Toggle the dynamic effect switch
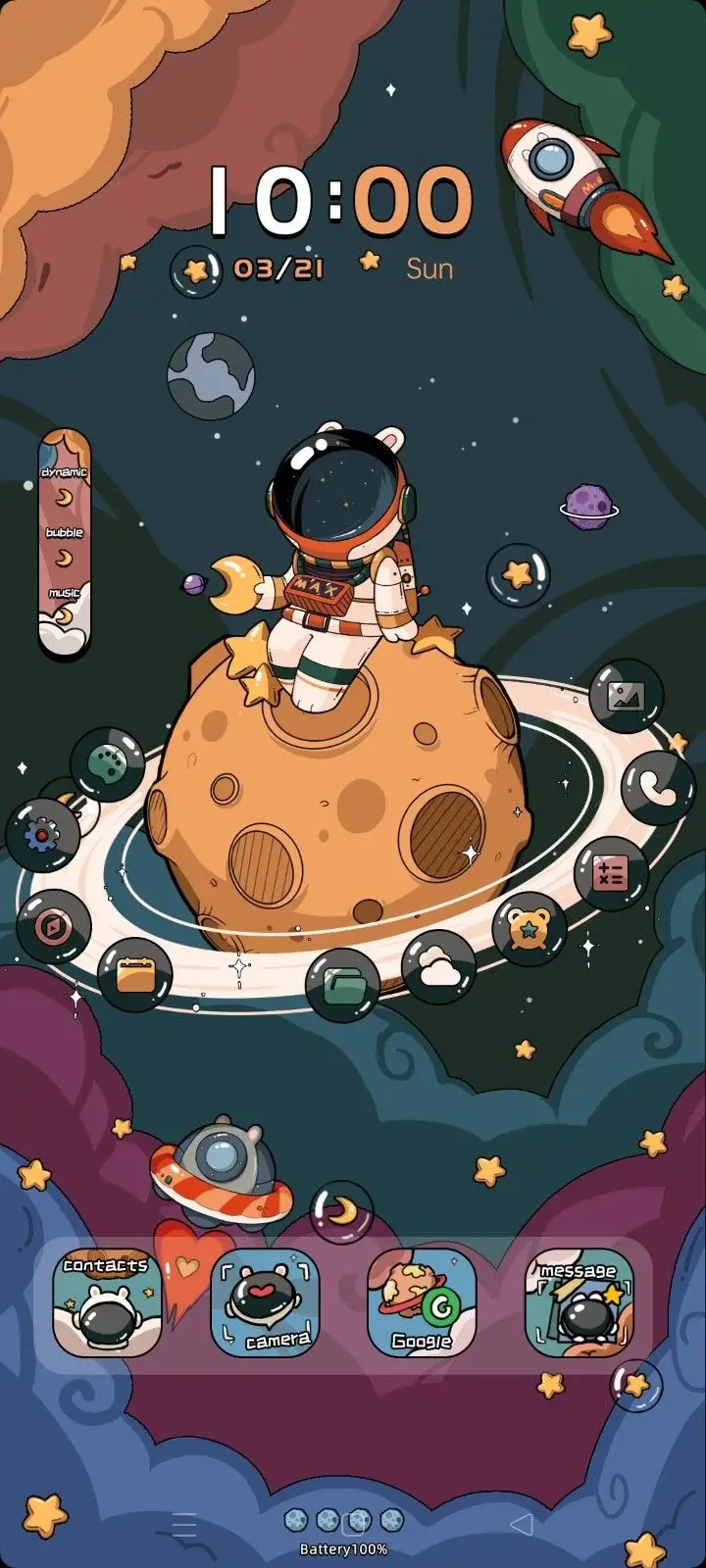 click(x=64, y=498)
